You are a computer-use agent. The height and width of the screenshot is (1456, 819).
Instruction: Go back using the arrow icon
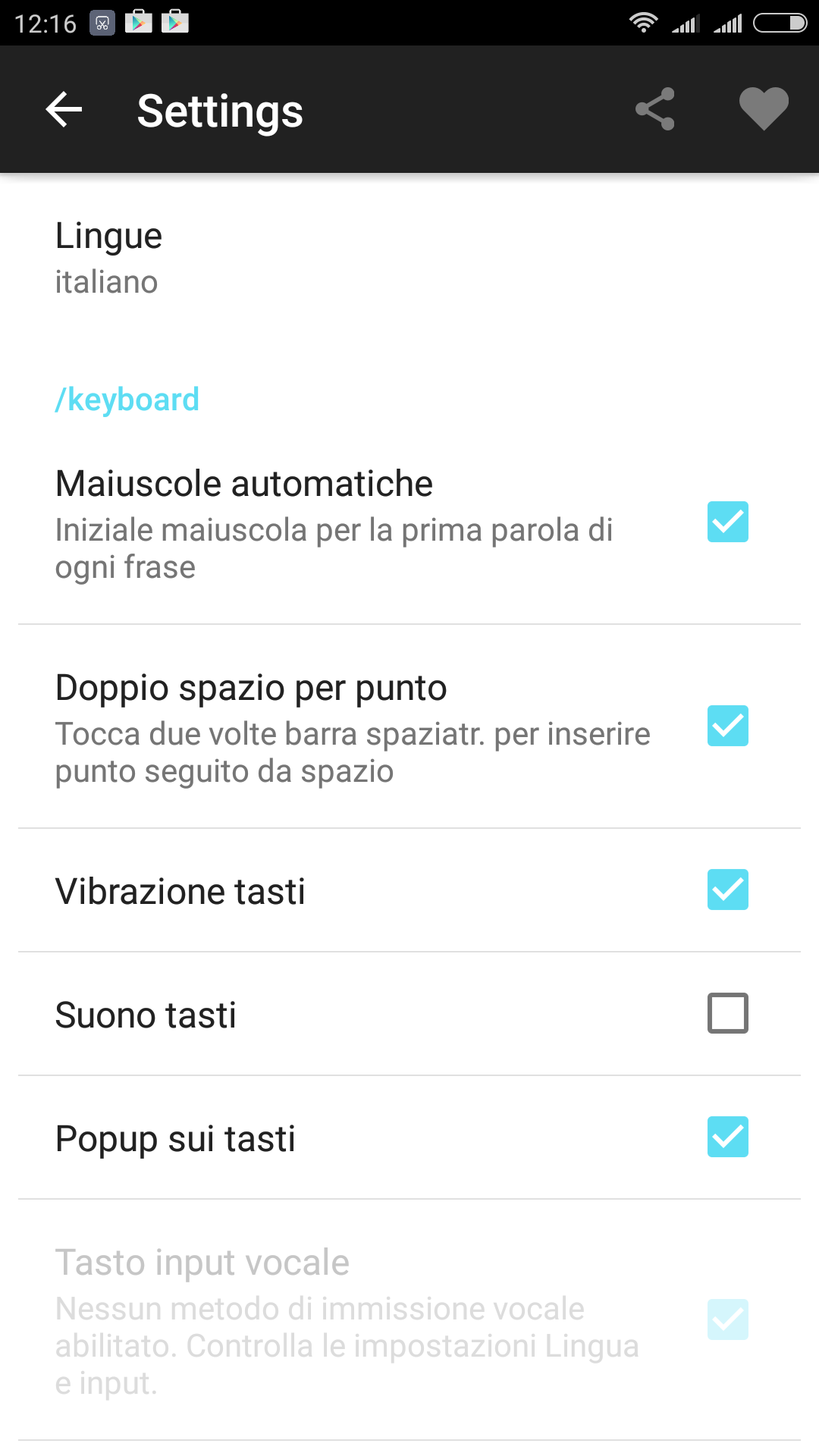point(64,110)
